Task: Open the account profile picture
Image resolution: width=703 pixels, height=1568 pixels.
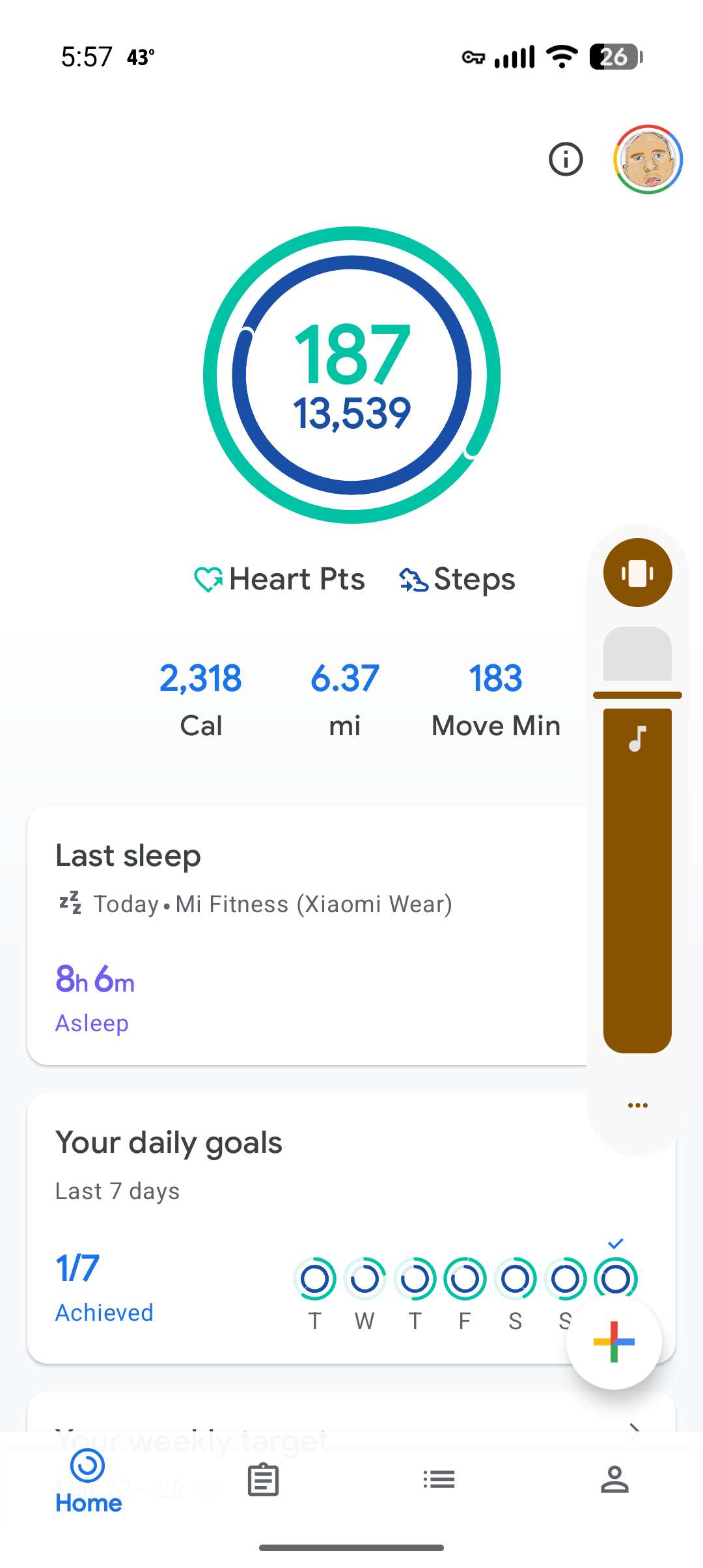Action: [x=648, y=159]
